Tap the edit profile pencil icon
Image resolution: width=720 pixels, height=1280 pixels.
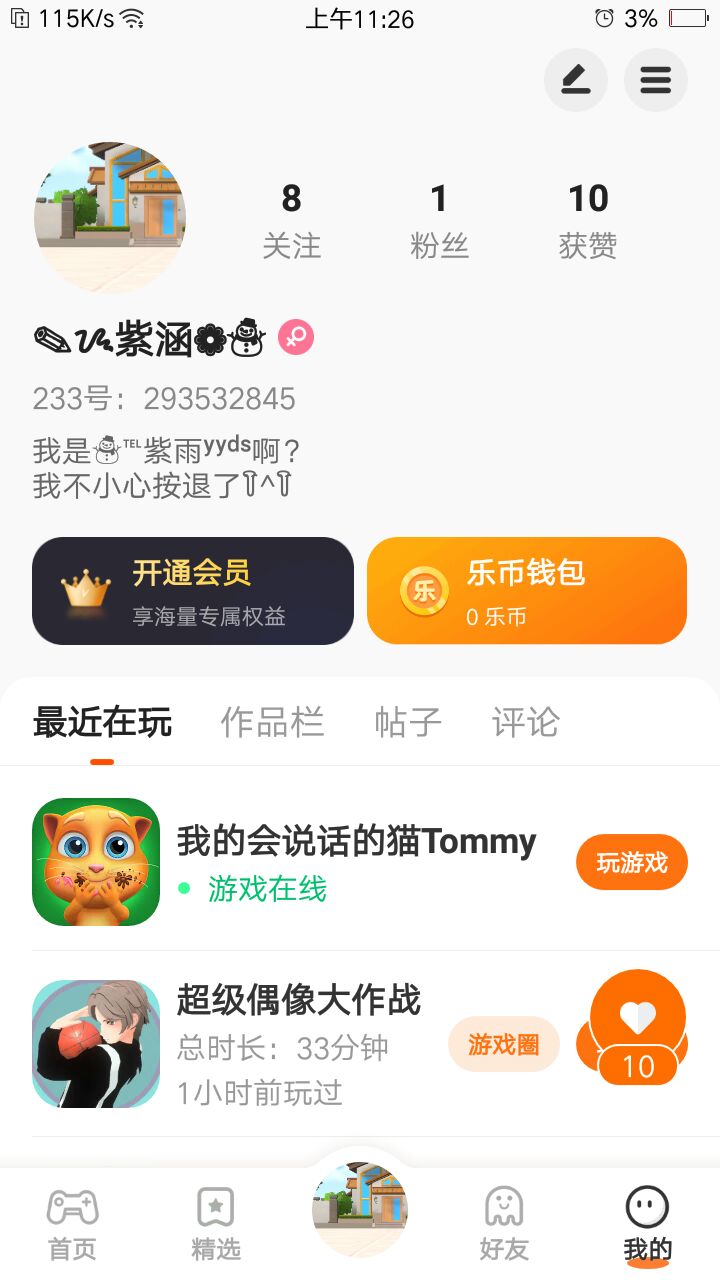point(575,80)
